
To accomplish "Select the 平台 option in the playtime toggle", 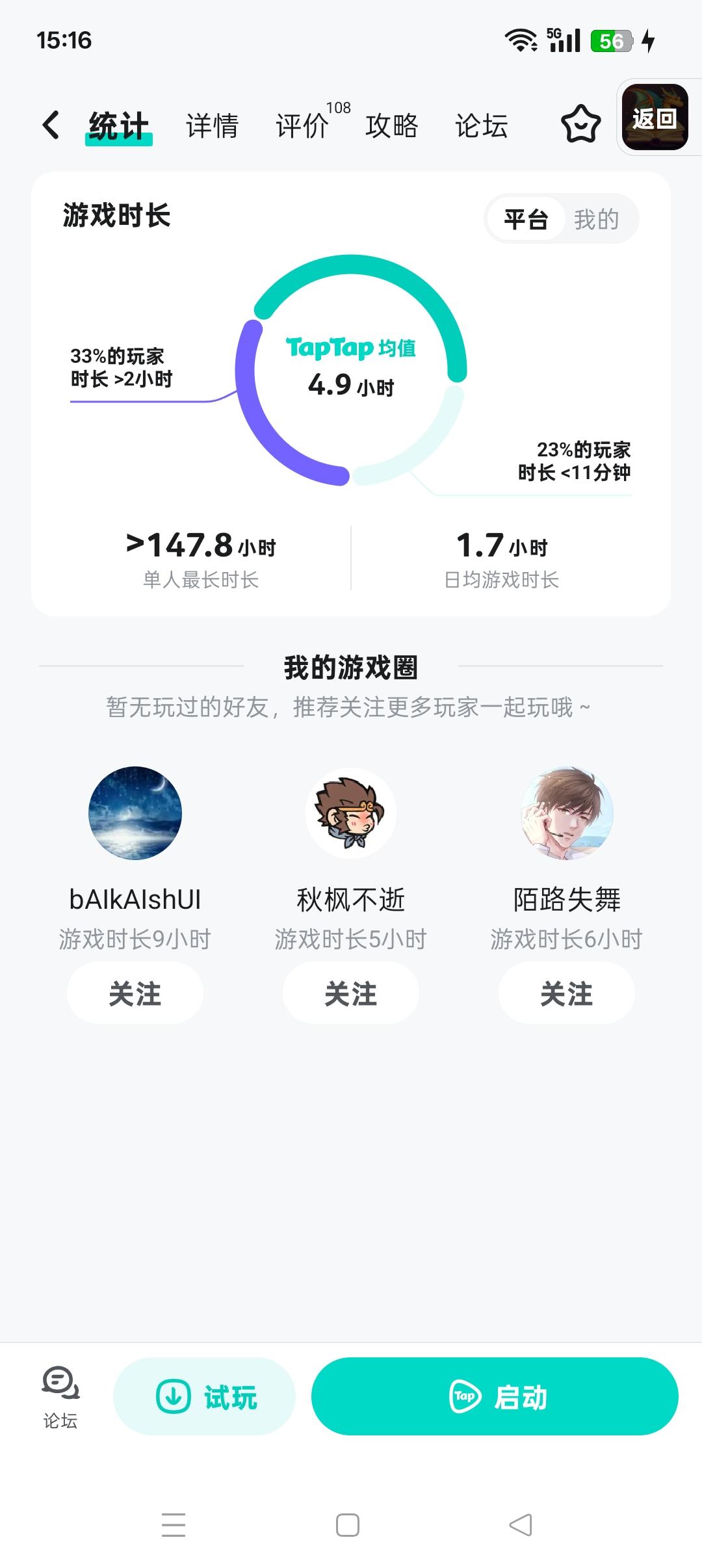I will (525, 219).
